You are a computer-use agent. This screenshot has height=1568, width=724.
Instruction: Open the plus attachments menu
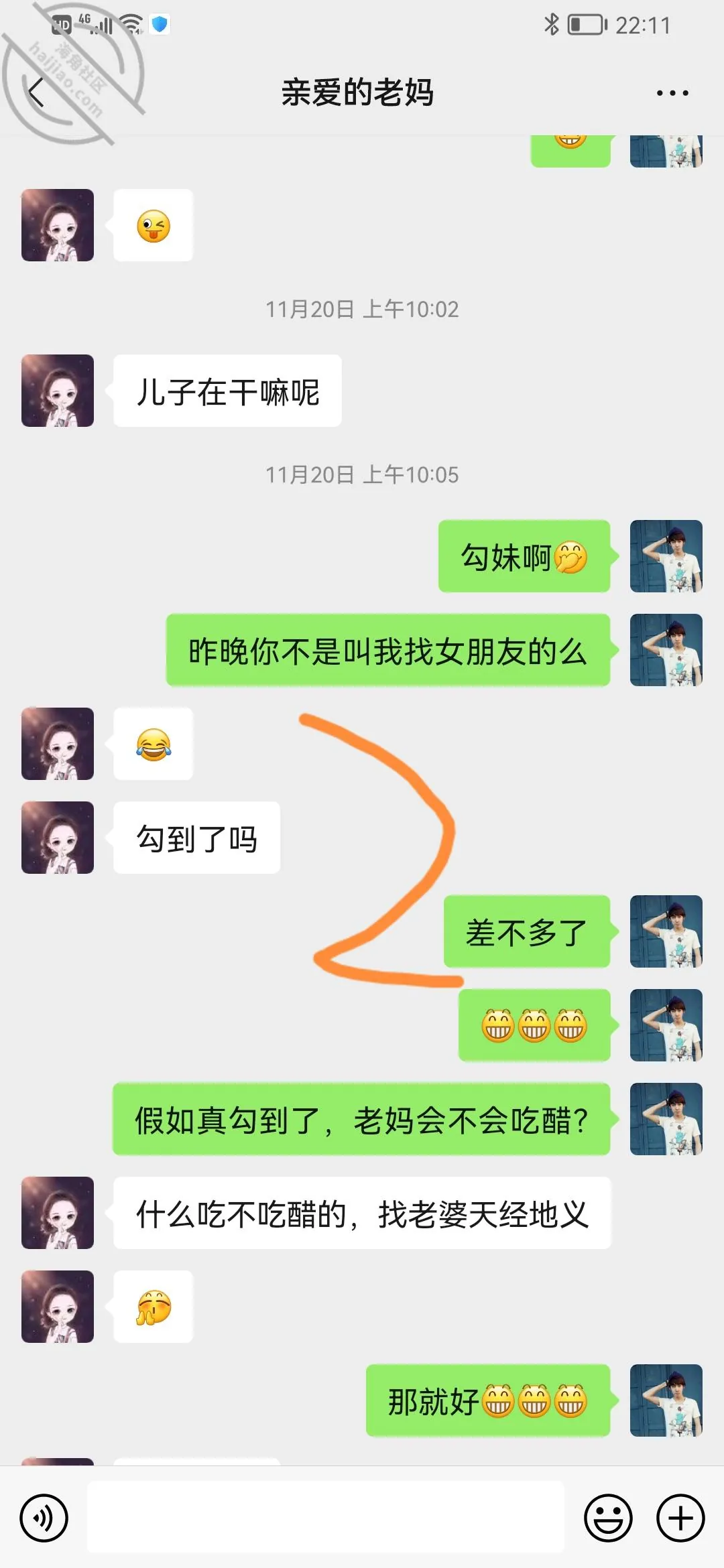[x=680, y=1518]
